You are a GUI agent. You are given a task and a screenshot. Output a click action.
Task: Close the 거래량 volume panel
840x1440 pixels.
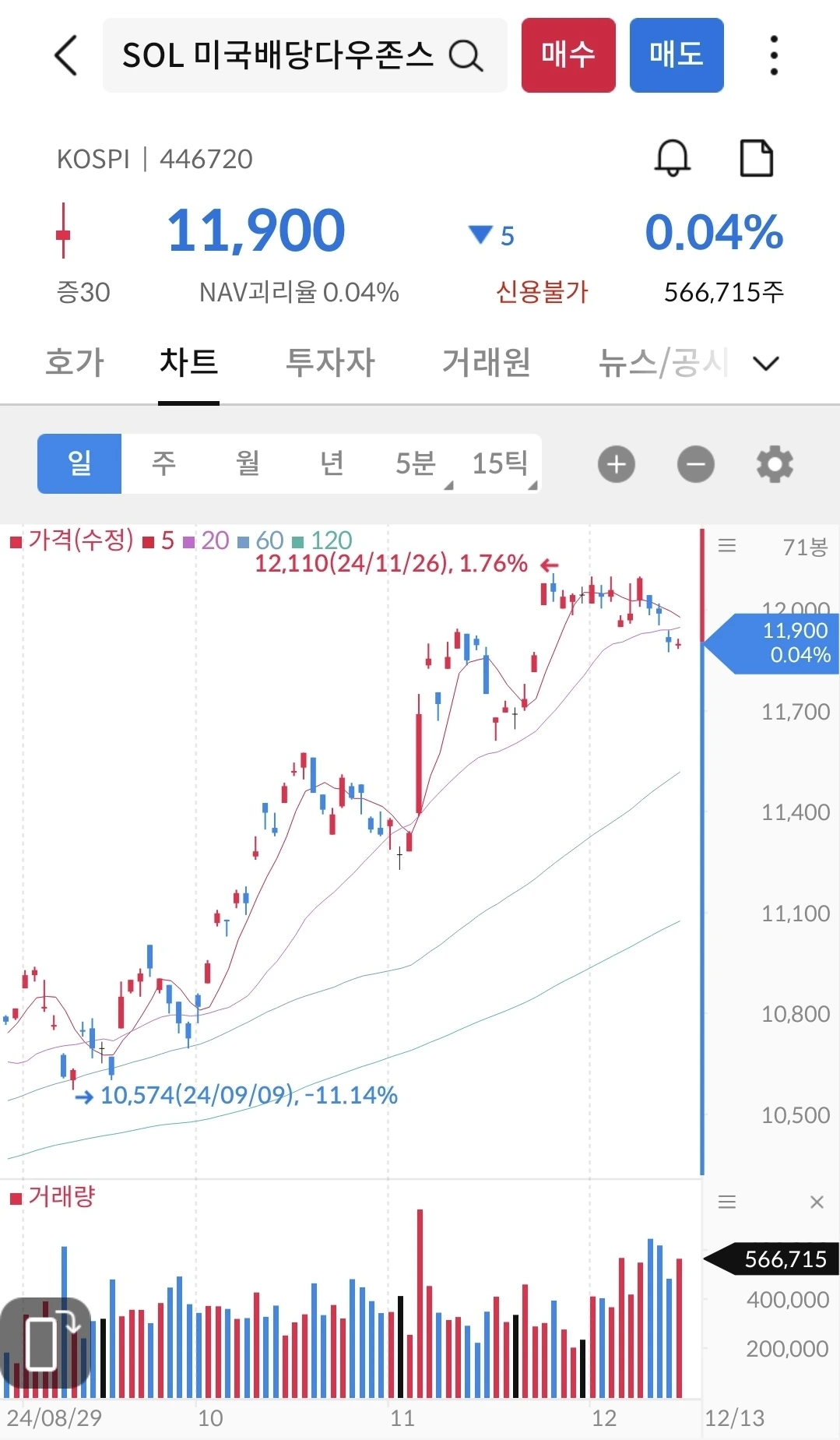817,1202
